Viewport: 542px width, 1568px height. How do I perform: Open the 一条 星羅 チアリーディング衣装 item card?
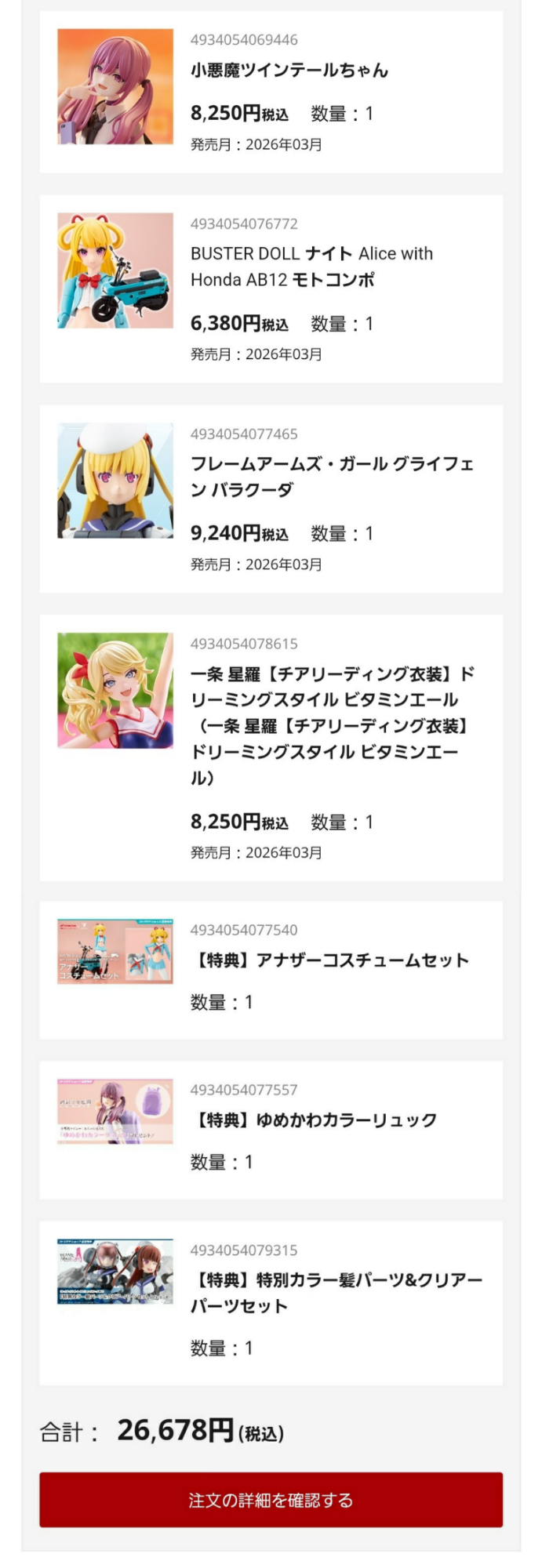[x=271, y=747]
